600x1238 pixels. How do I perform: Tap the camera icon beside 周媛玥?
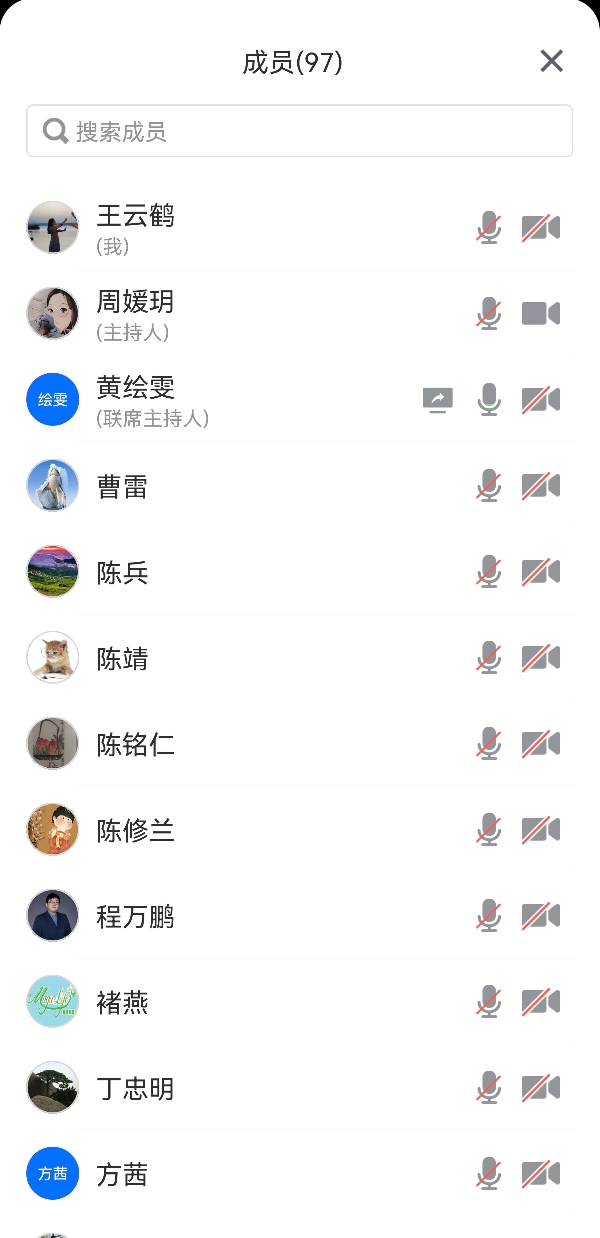pyautogui.click(x=541, y=314)
